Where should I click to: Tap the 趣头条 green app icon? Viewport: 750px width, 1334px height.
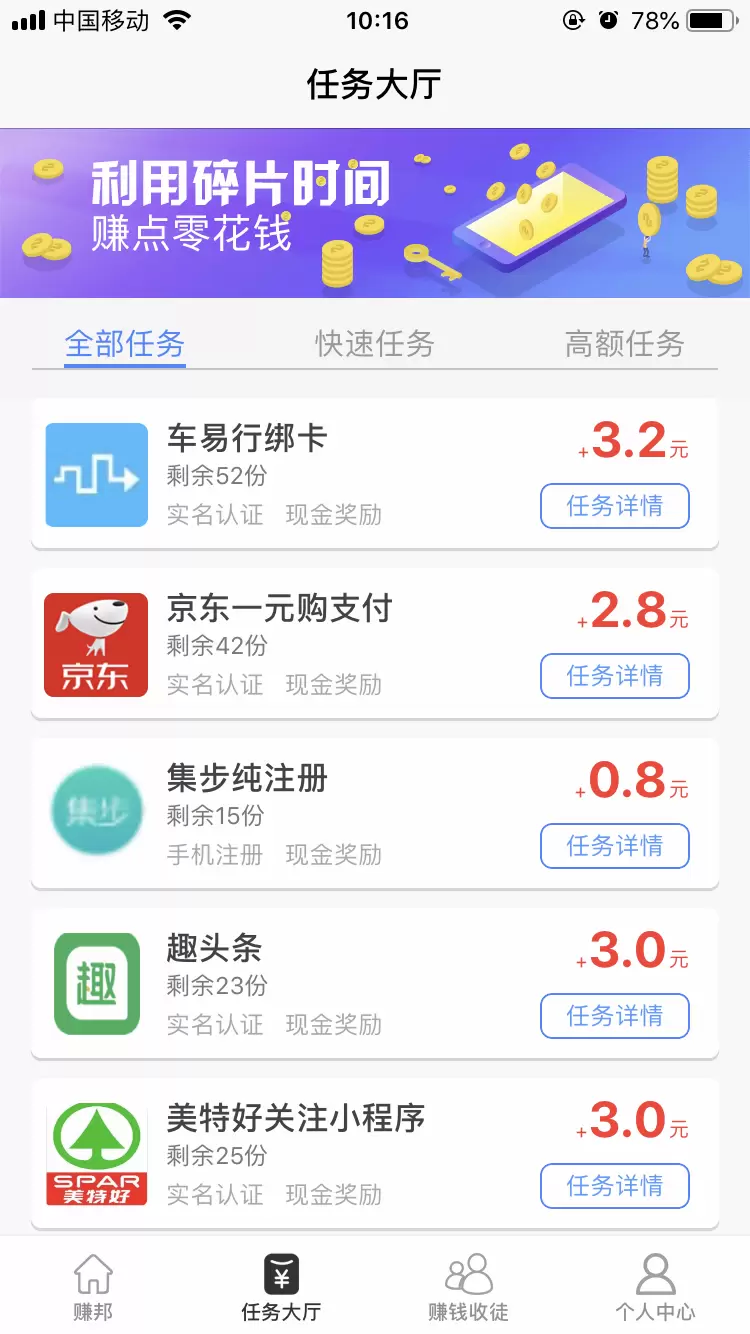pos(96,983)
